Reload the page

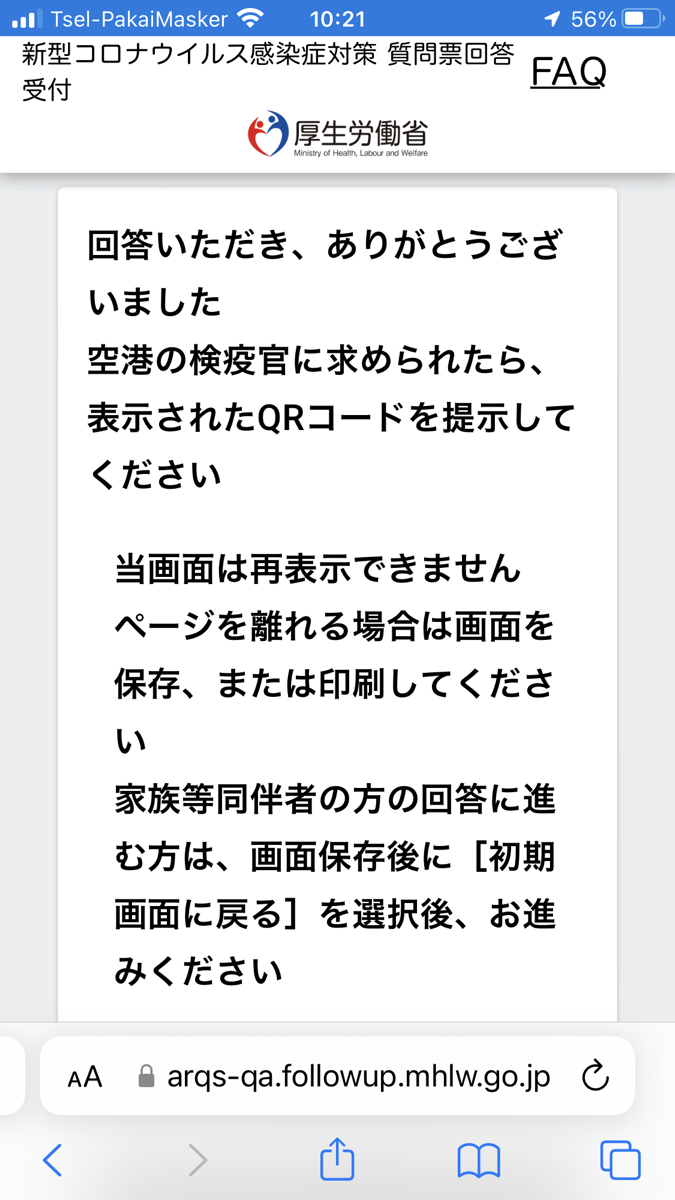595,1077
